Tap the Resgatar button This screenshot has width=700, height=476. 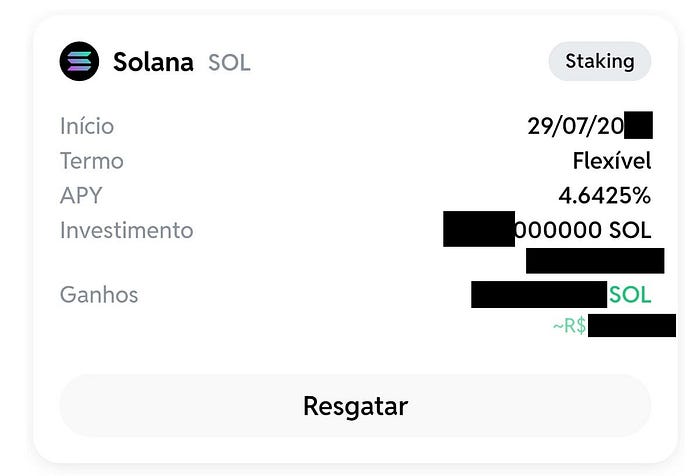[355, 407]
